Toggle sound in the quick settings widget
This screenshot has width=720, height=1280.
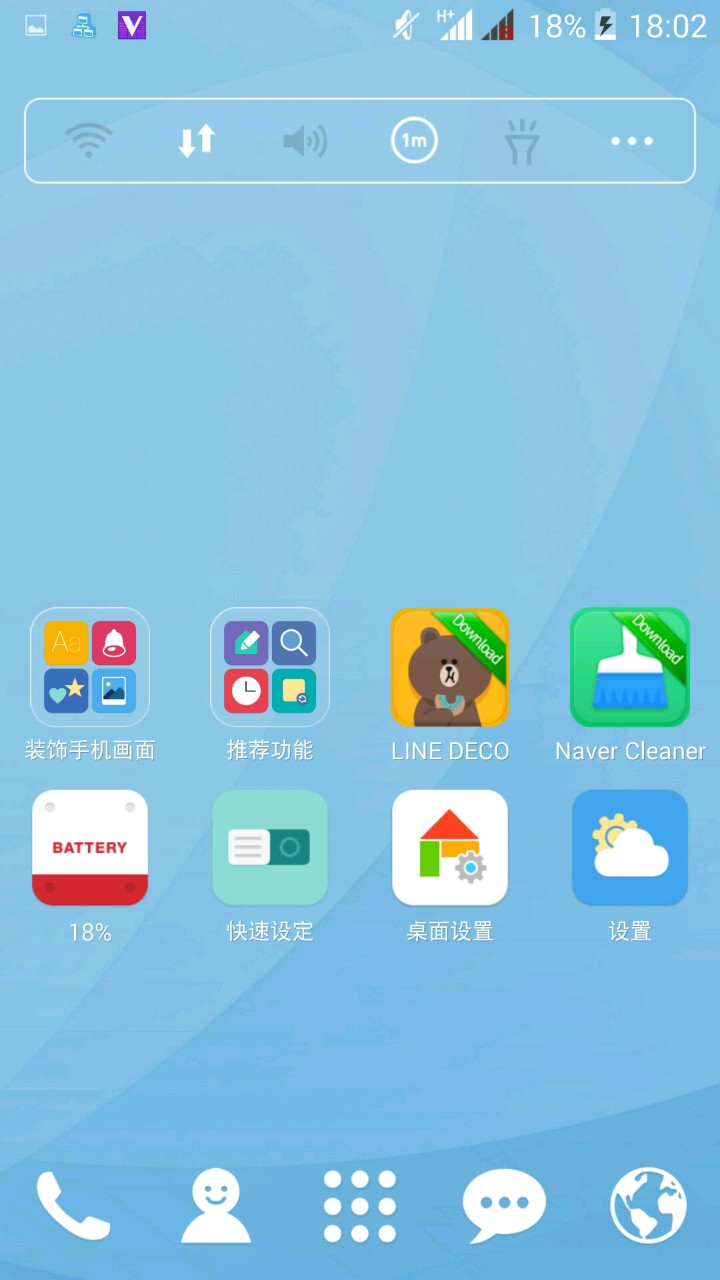point(305,141)
